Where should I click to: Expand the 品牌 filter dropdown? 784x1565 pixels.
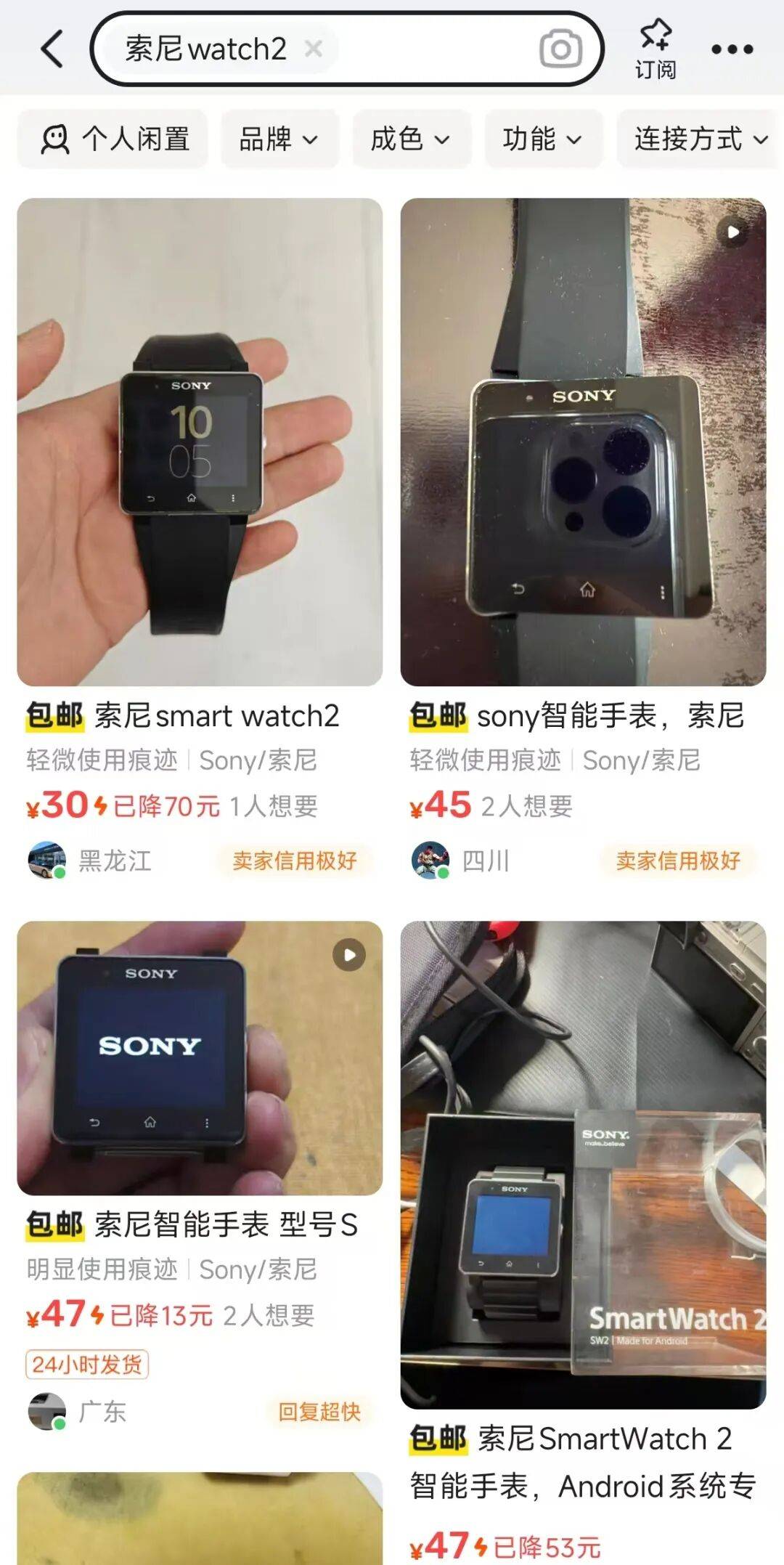[279, 139]
